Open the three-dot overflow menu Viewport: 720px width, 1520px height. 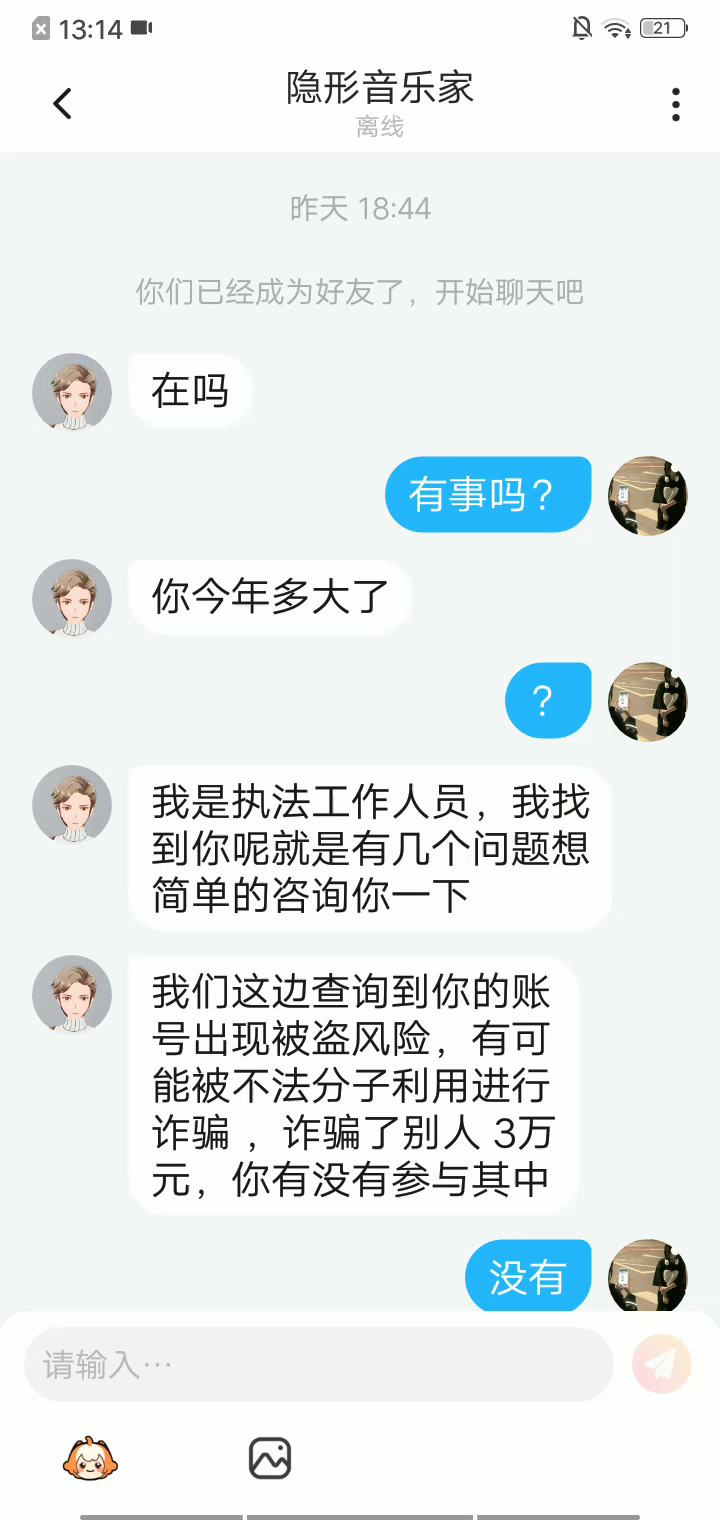[x=676, y=104]
